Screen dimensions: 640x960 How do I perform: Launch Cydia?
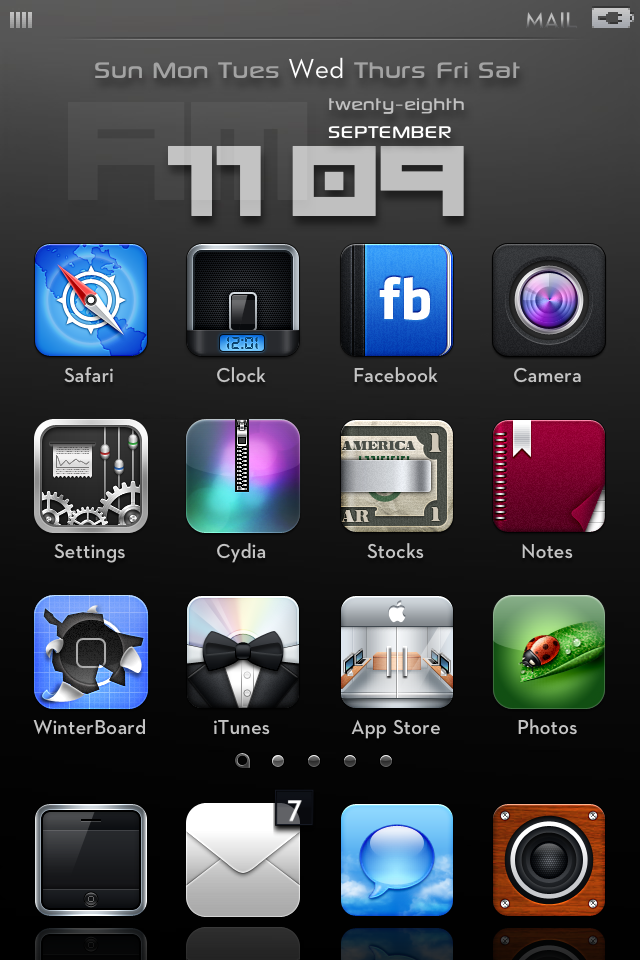(242, 476)
